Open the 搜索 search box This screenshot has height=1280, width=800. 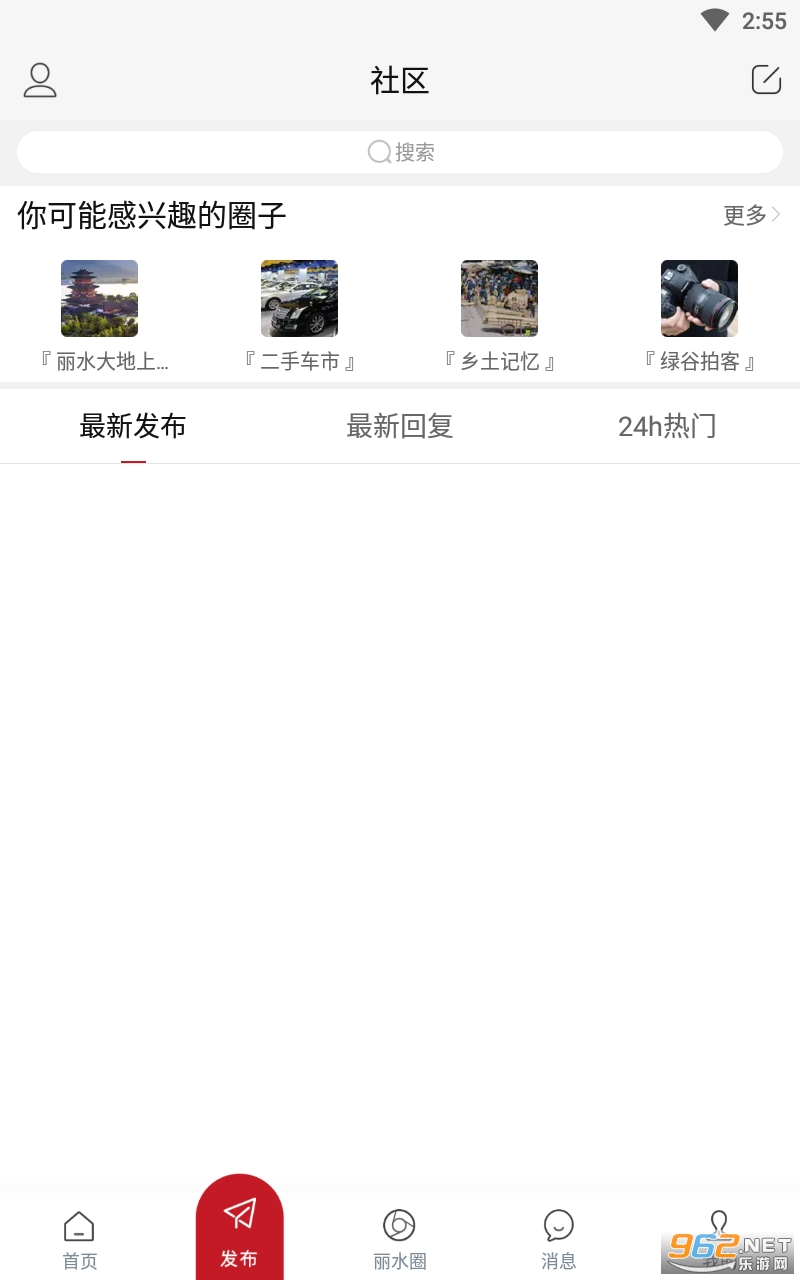(x=400, y=152)
